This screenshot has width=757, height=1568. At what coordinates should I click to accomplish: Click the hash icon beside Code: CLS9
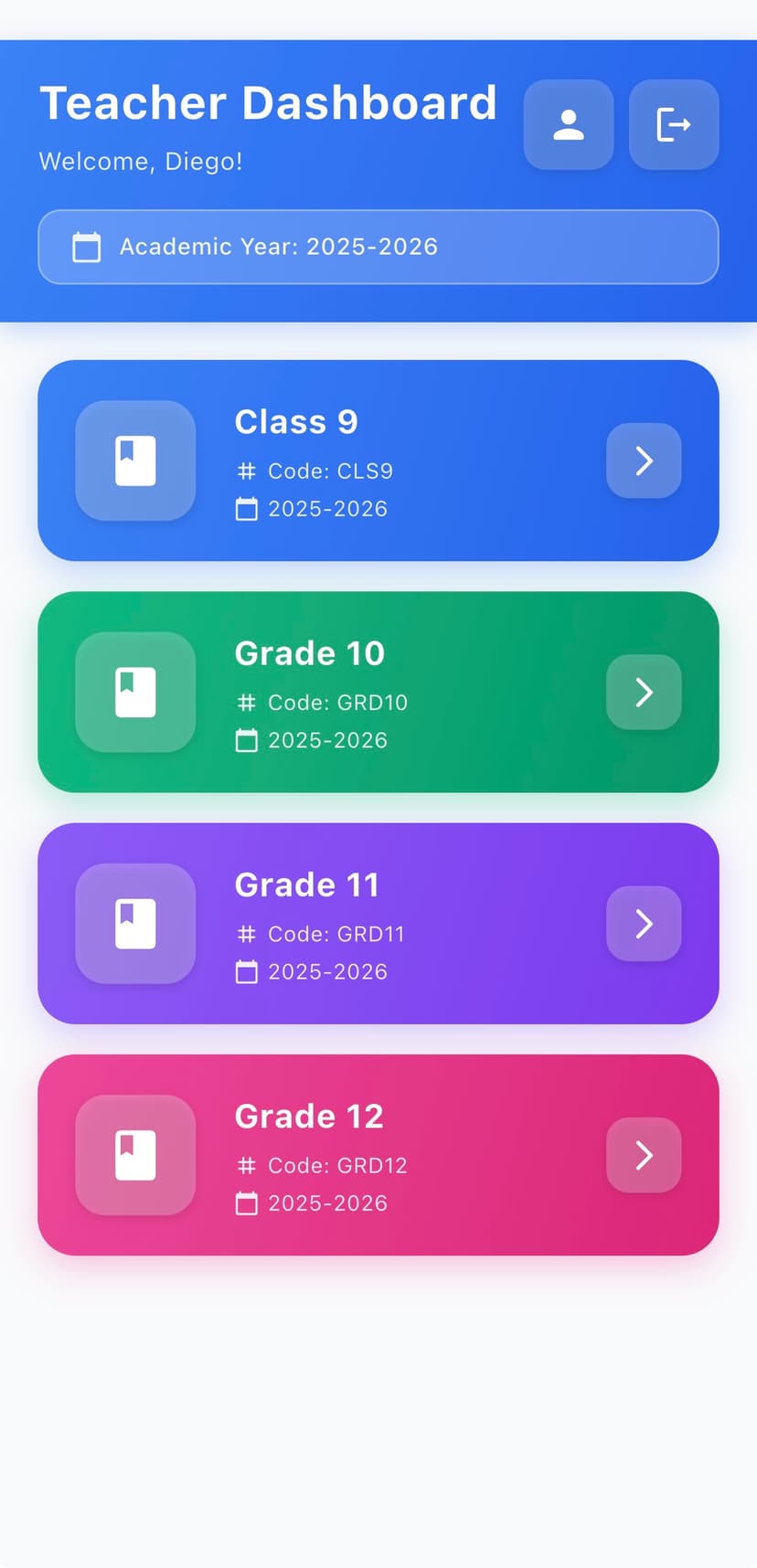pos(245,471)
